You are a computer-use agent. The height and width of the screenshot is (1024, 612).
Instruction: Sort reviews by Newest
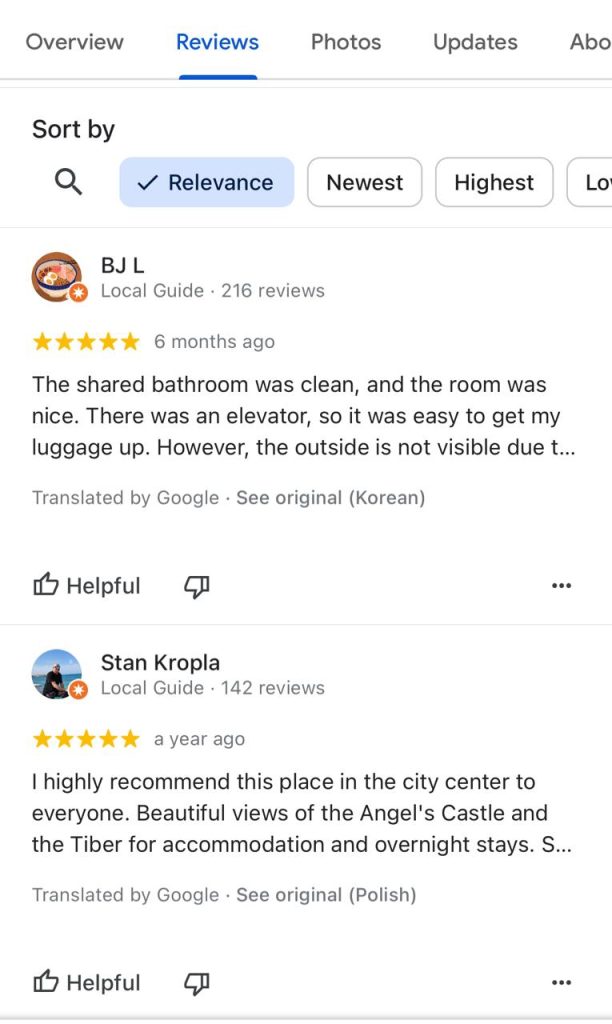365,182
